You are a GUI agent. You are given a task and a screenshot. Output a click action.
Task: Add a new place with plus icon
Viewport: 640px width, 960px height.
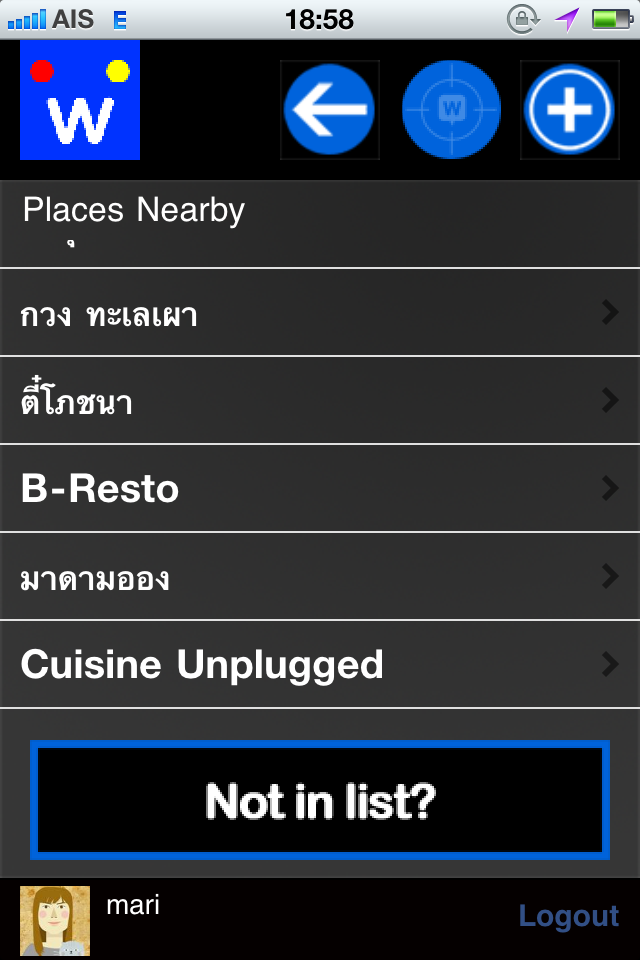569,110
